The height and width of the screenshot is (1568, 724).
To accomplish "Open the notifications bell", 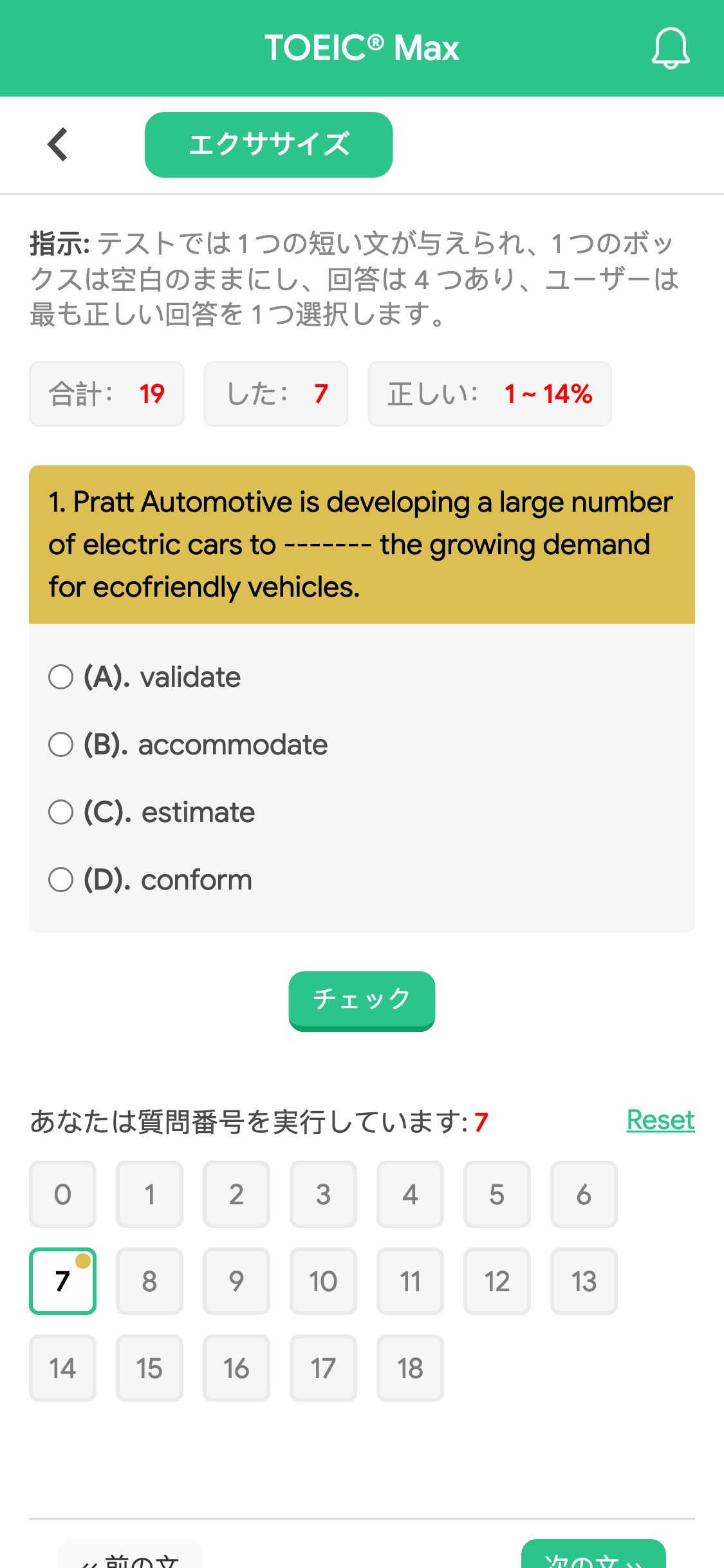I will (x=671, y=48).
